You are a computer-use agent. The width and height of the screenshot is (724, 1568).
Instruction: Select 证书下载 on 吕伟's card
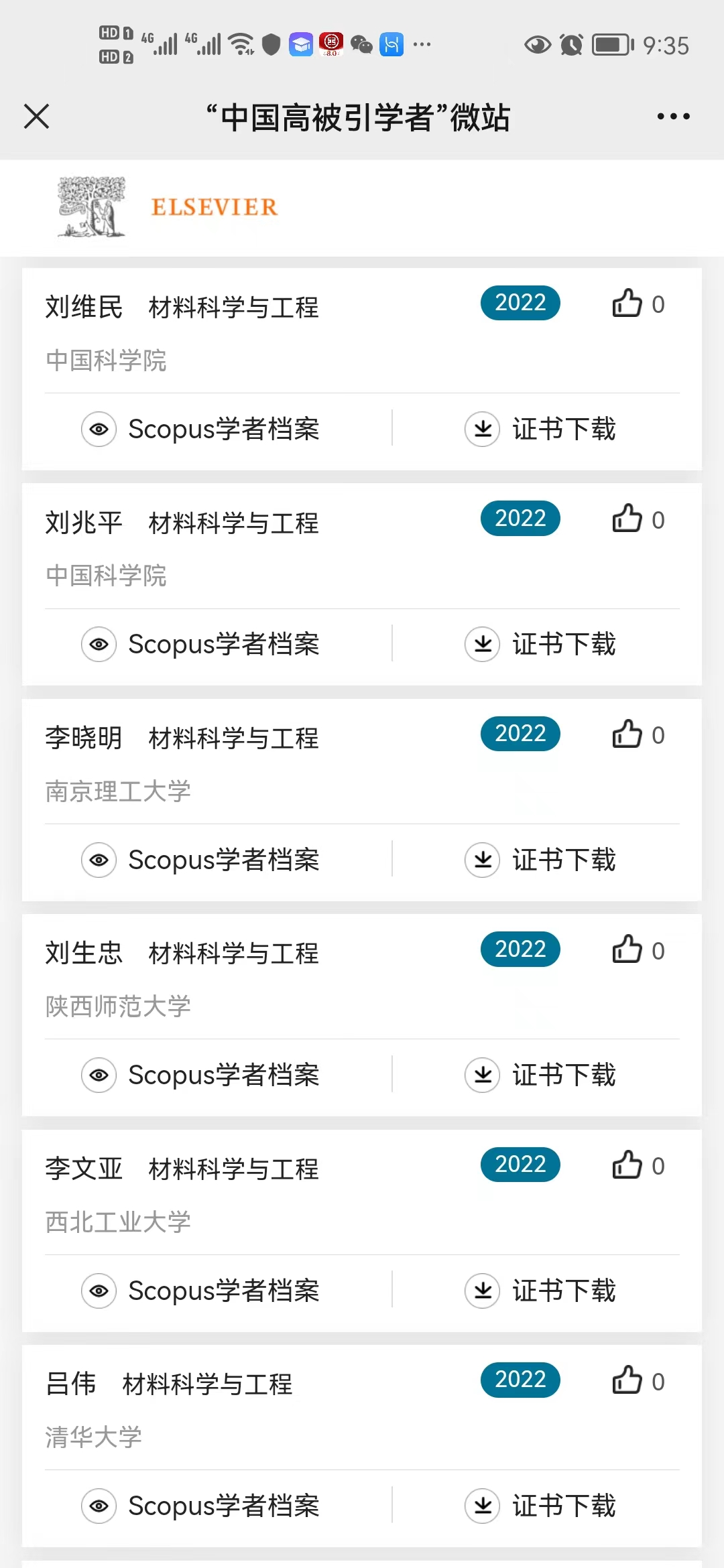[540, 1506]
